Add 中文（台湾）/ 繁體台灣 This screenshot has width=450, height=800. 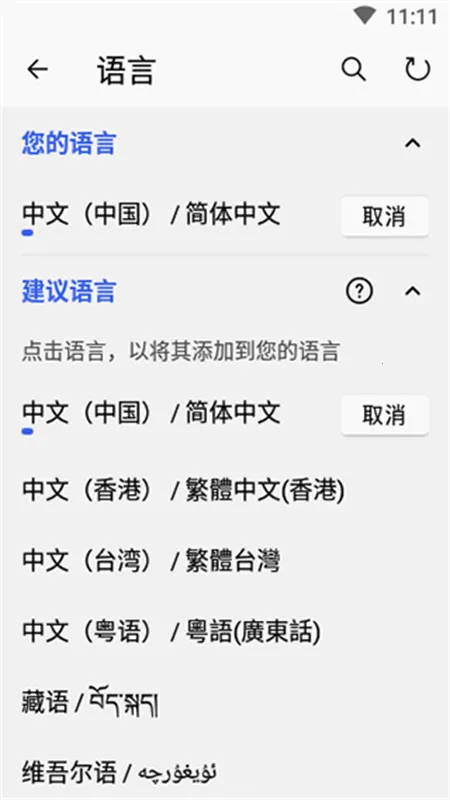(x=225, y=561)
